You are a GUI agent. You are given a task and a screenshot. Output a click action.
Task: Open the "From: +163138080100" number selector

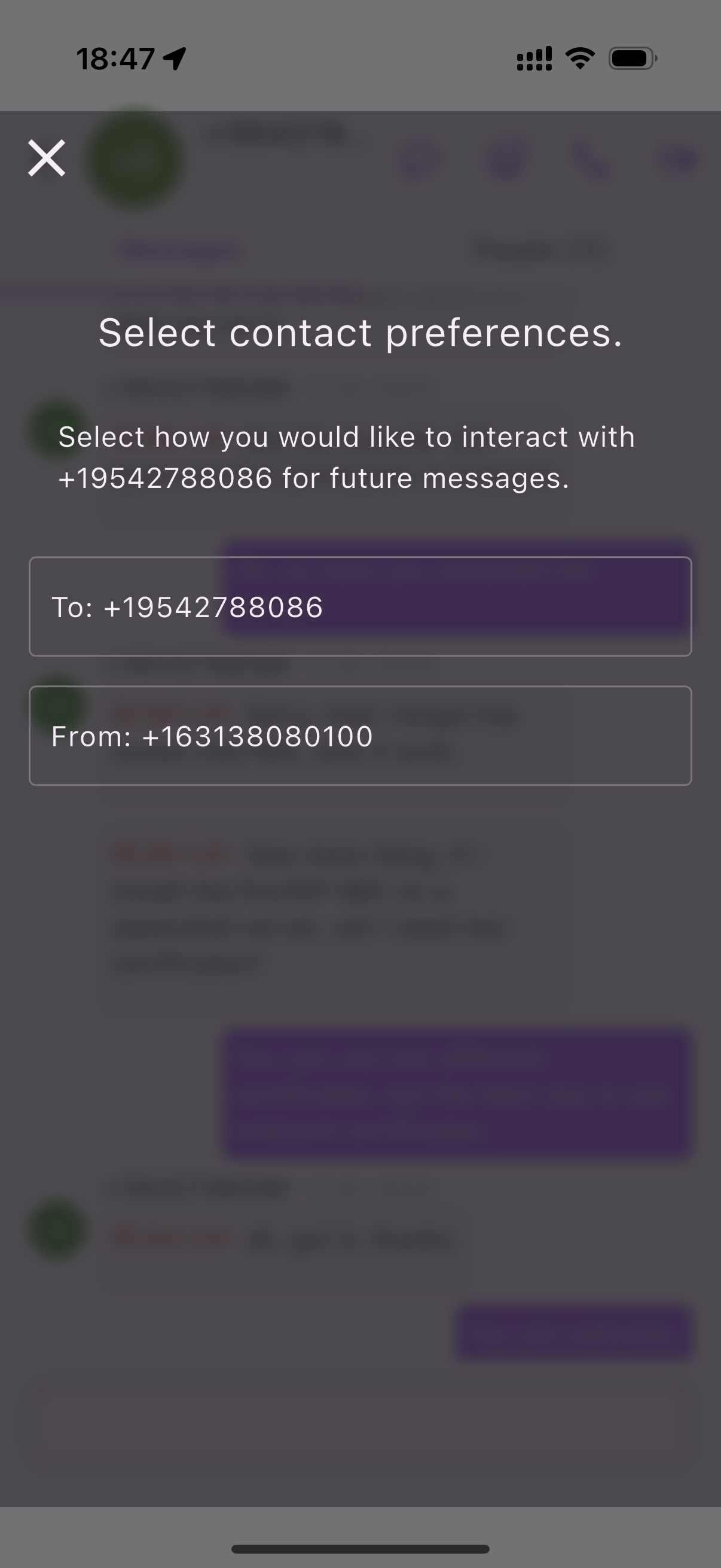[361, 736]
